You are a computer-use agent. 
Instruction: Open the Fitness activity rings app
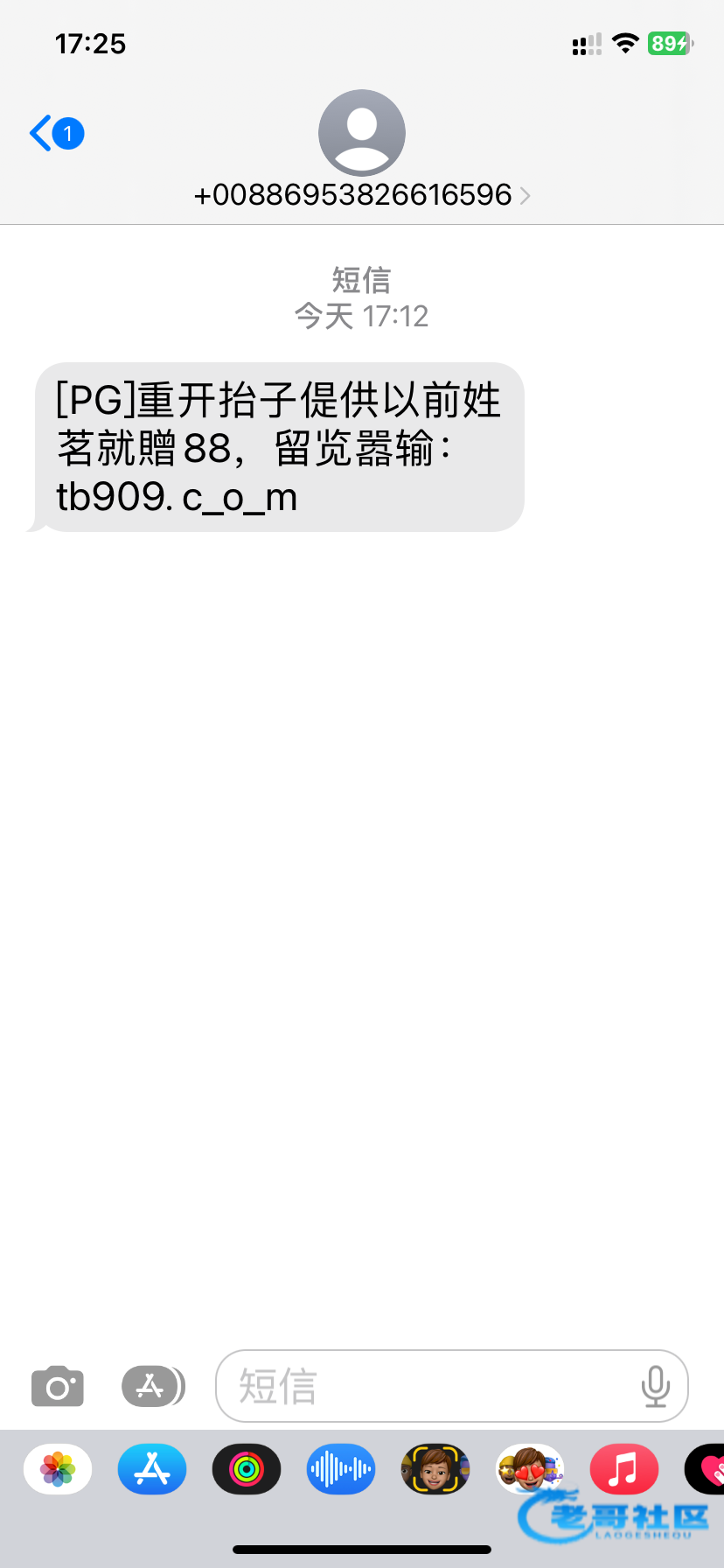point(247,1469)
